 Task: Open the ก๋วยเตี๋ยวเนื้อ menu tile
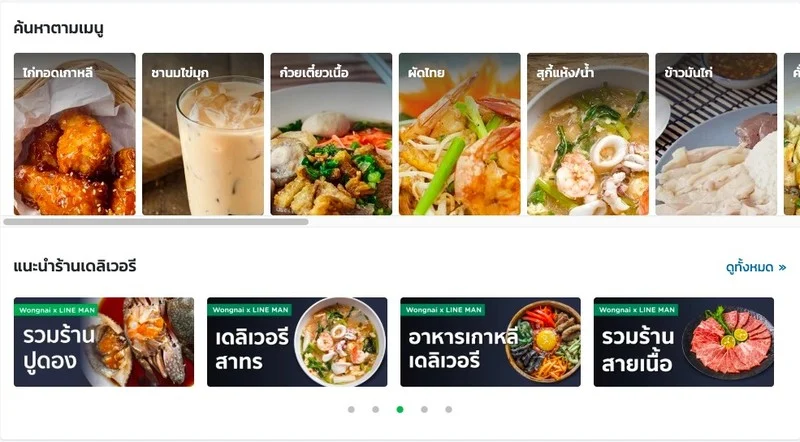click(x=331, y=134)
